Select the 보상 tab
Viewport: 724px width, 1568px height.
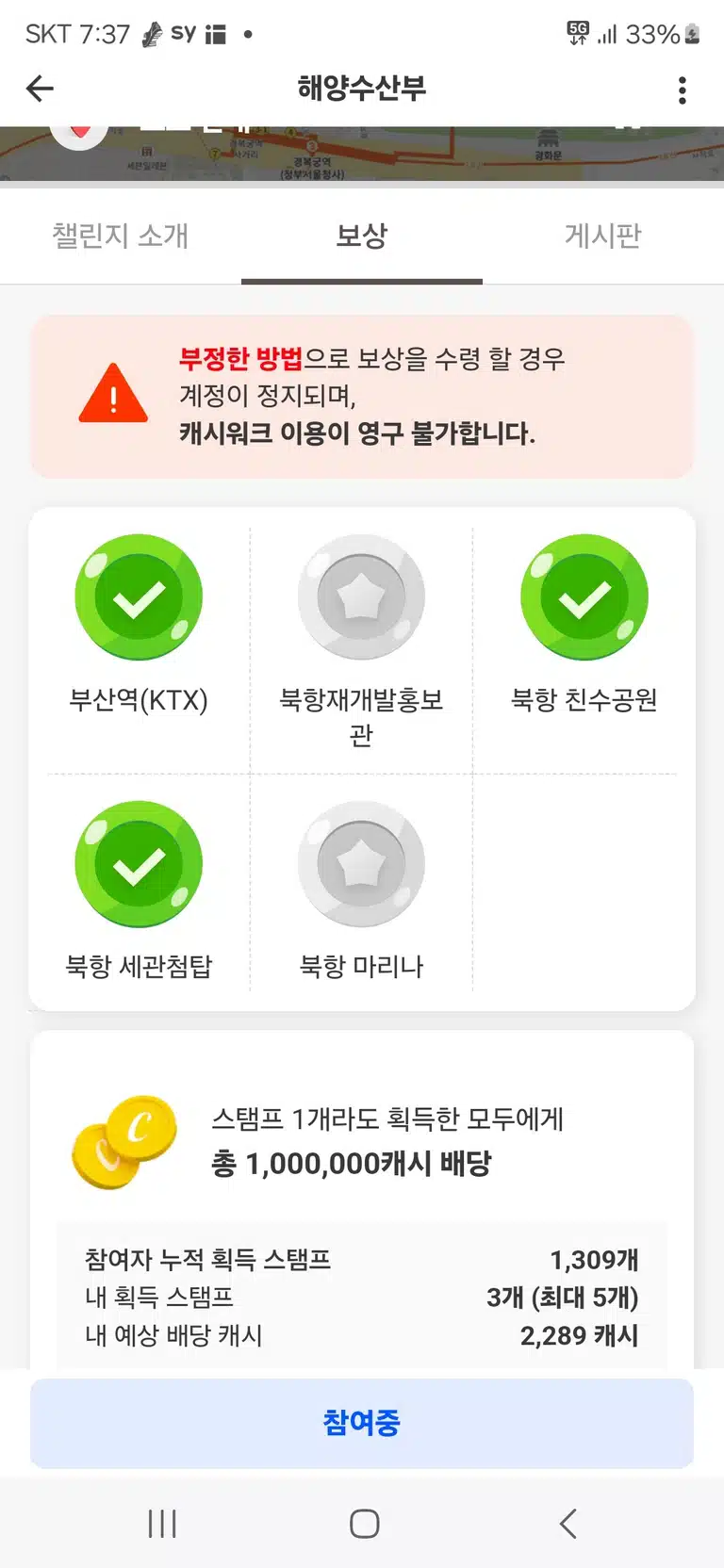click(362, 236)
